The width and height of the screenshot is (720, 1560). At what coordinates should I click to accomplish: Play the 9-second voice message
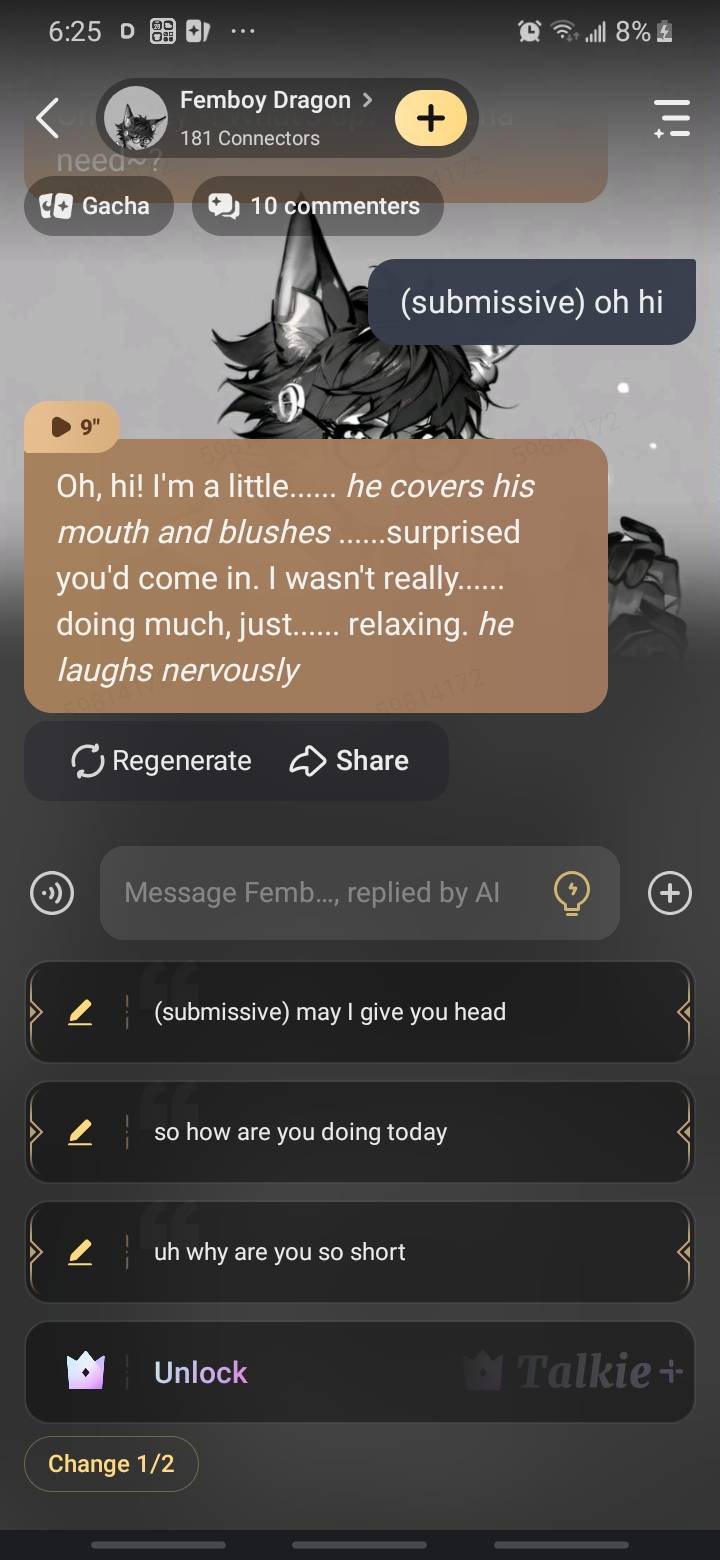click(x=72, y=427)
